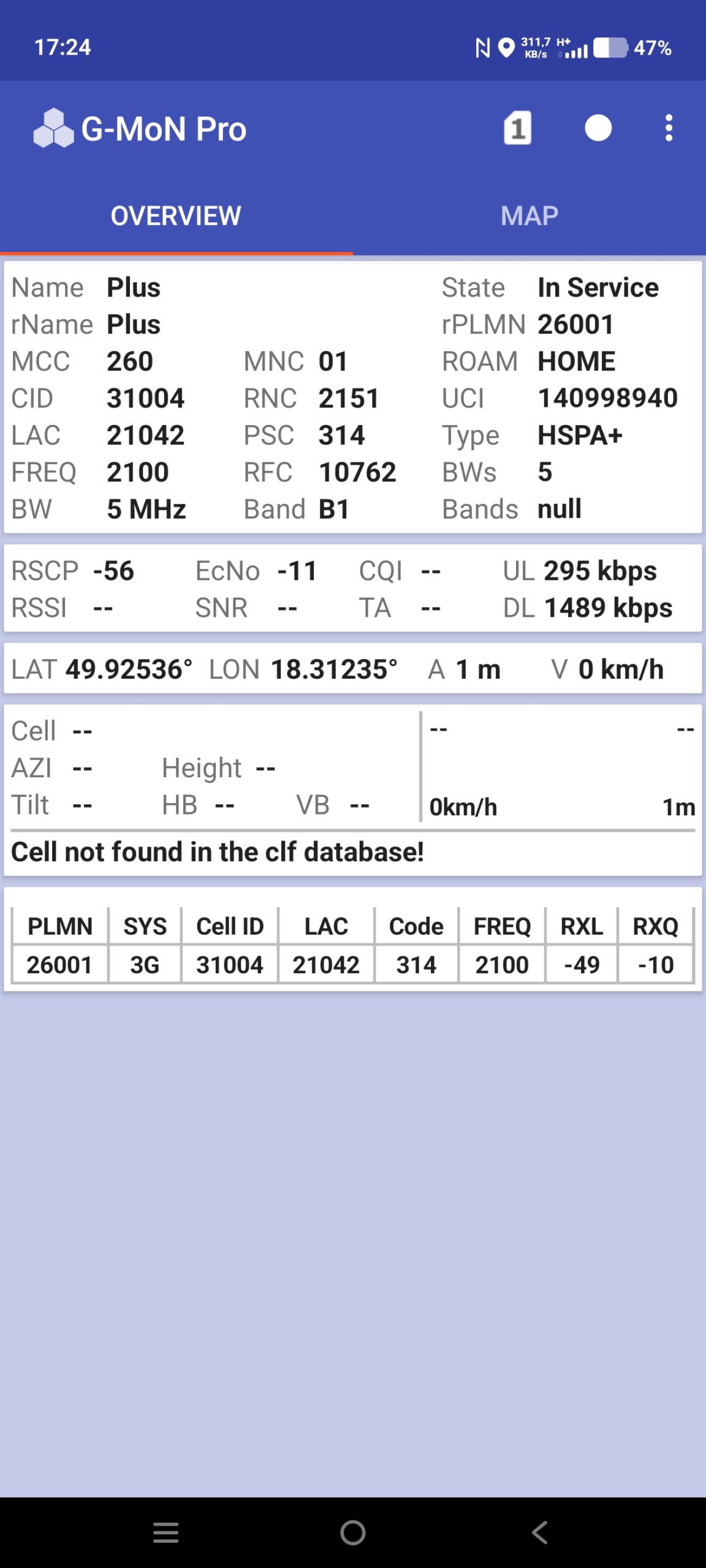This screenshot has width=706, height=1568.
Task: Select the OVERVIEW tab
Action: click(x=176, y=216)
